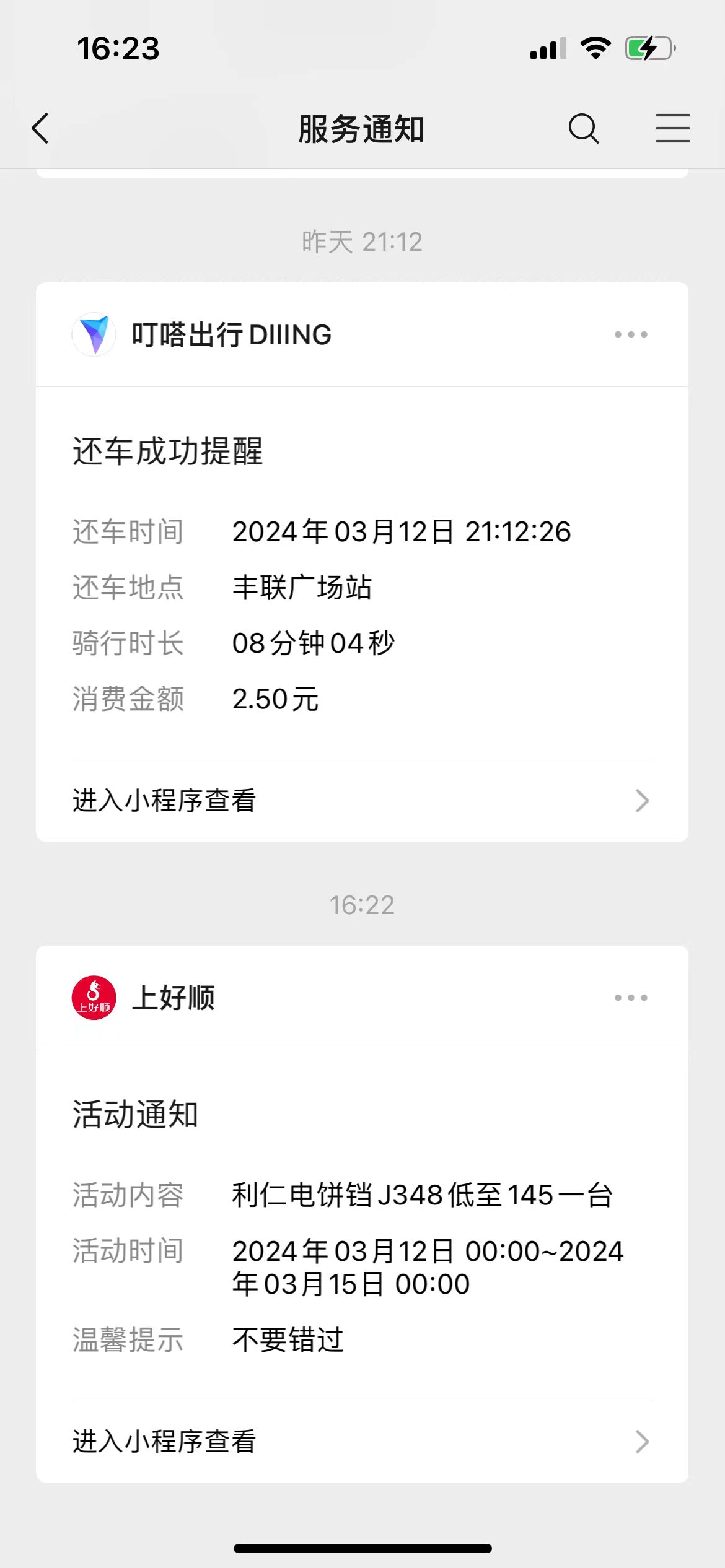This screenshot has height=1568, width=725.
Task: Open options for 上好顺 card
Action: point(631,998)
